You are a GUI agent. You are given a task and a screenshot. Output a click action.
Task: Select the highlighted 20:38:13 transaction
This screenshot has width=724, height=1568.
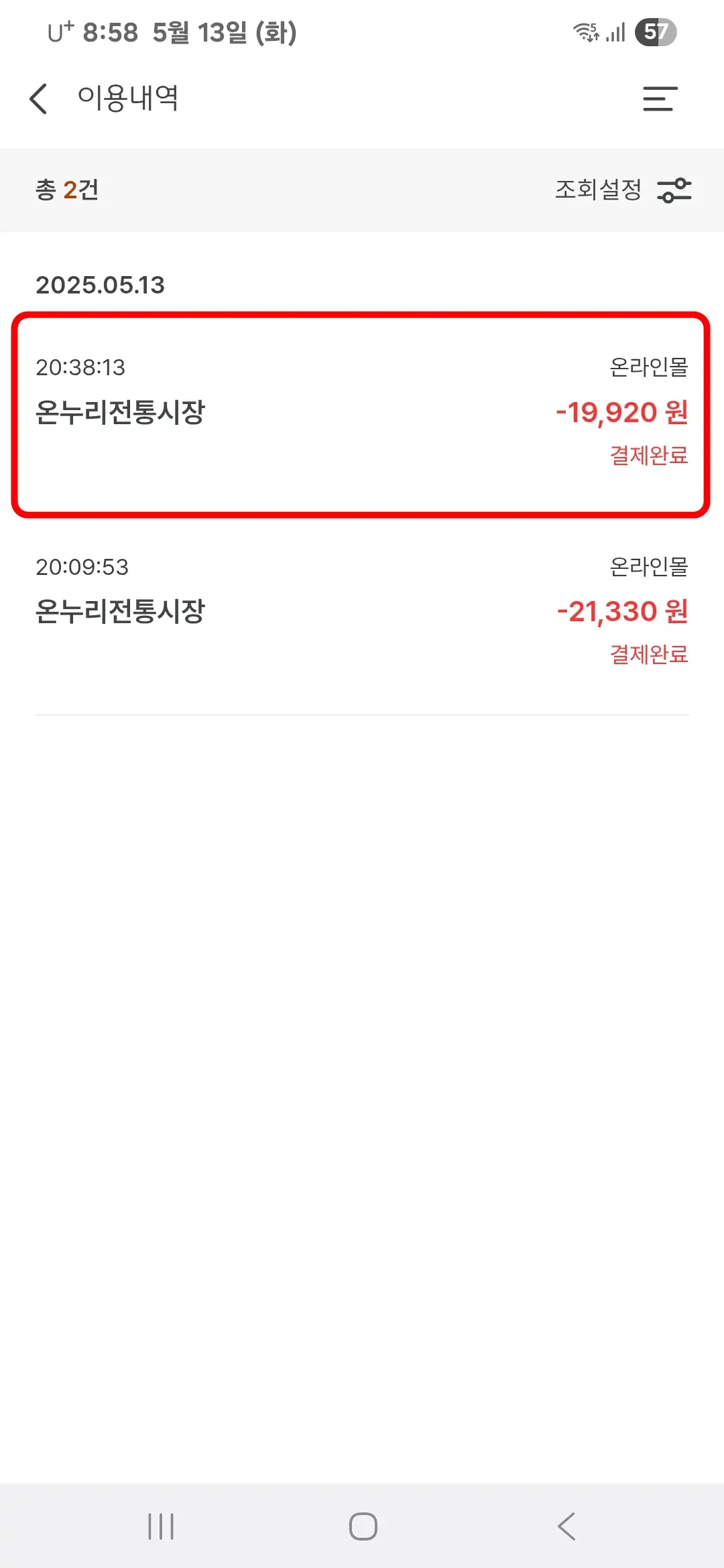click(362, 412)
